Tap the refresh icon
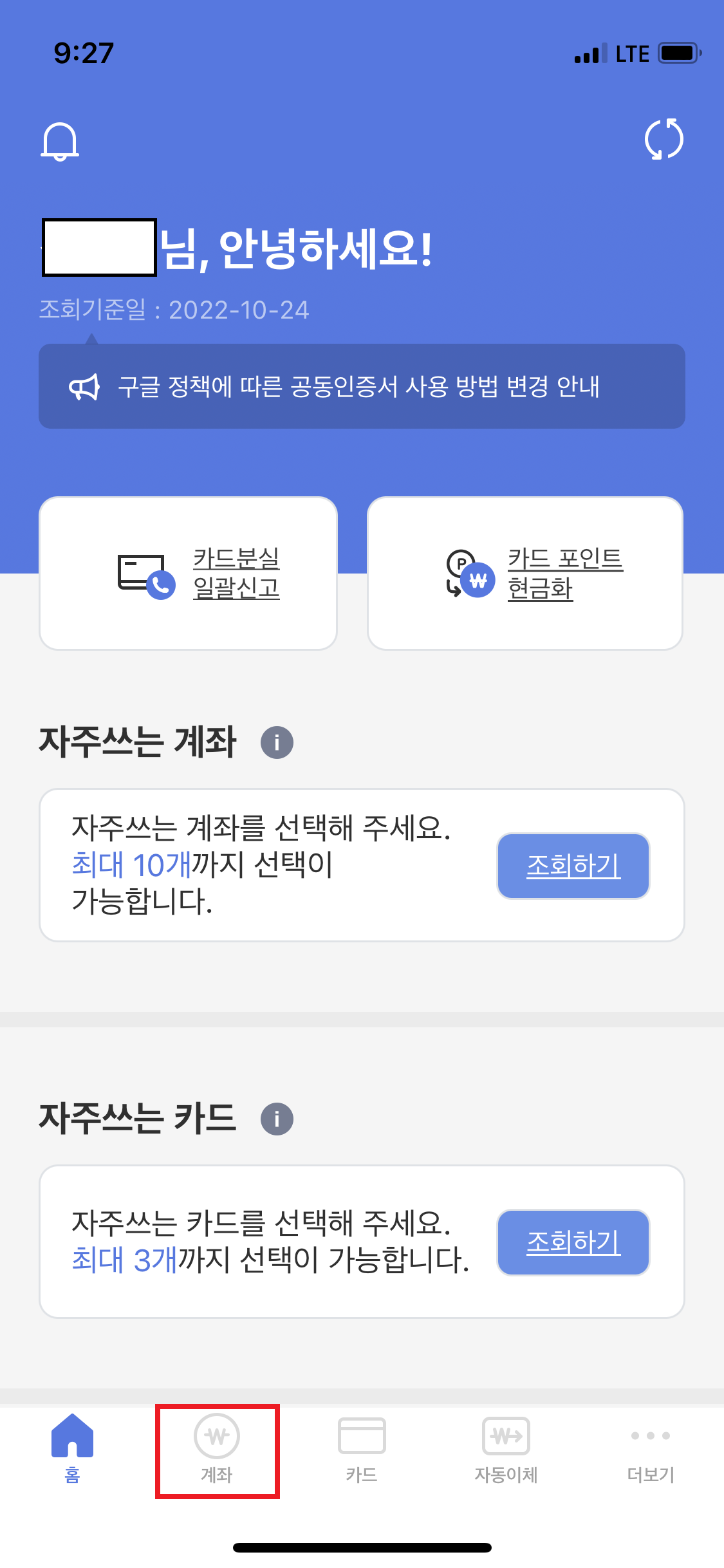Screen dimensions: 724x1568 664,139
